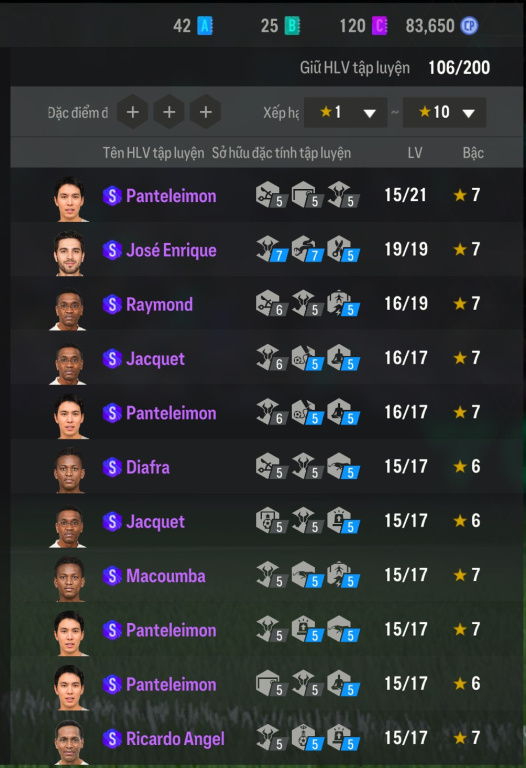Image resolution: width=526 pixels, height=768 pixels.
Task: Open the maximum rank dropdown showing ★10
Action: [x=444, y=113]
